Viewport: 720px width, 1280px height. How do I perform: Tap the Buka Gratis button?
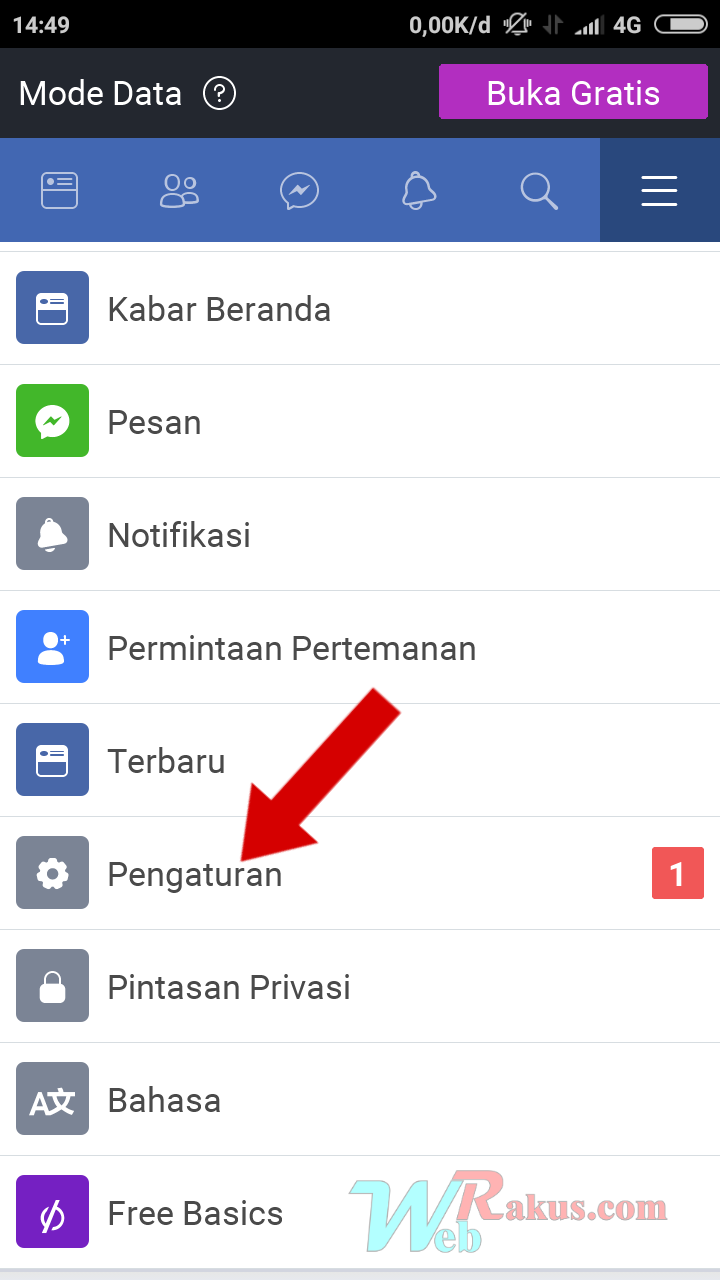[x=573, y=93]
